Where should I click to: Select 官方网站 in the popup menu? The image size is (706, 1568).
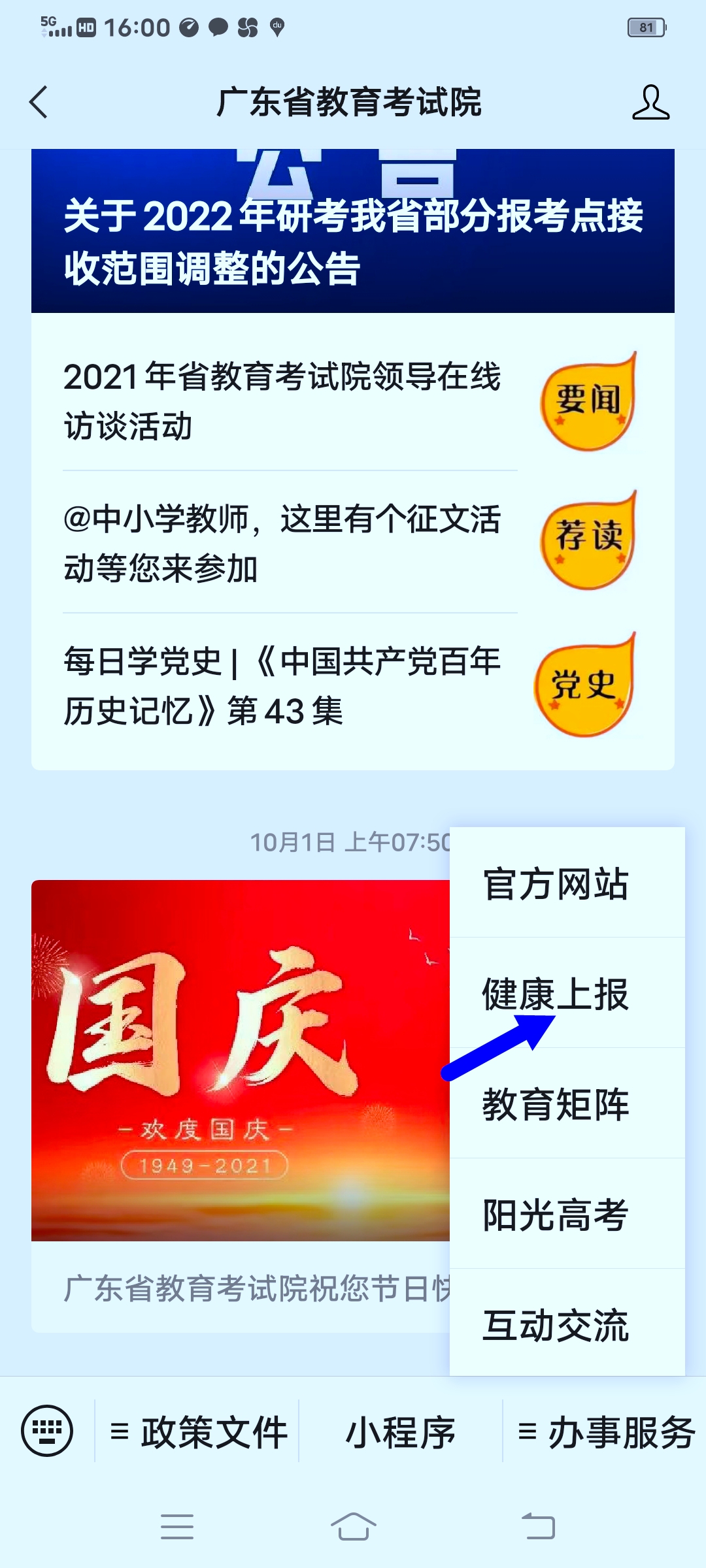tap(556, 883)
